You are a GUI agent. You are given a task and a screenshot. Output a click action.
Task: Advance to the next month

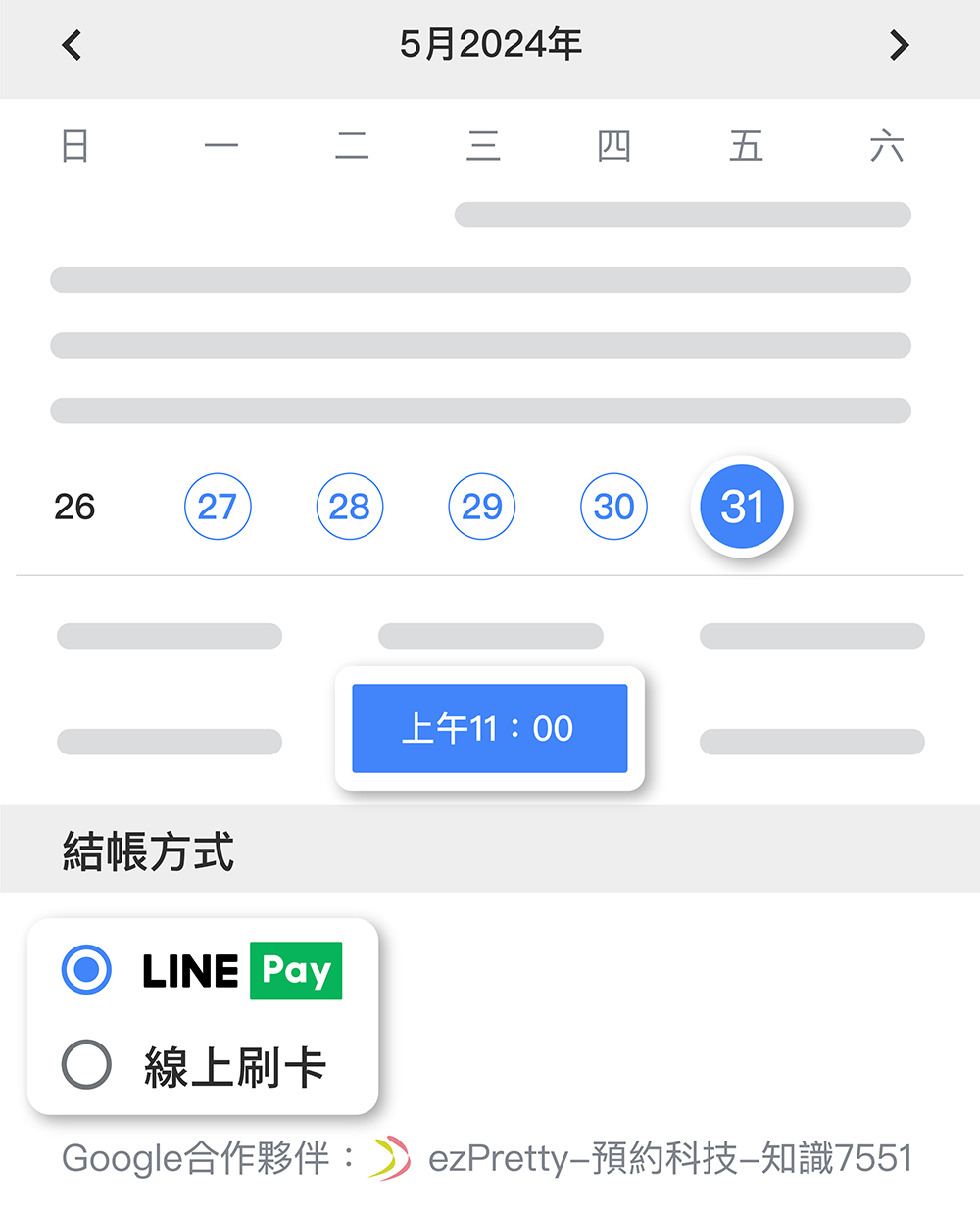click(x=900, y=45)
